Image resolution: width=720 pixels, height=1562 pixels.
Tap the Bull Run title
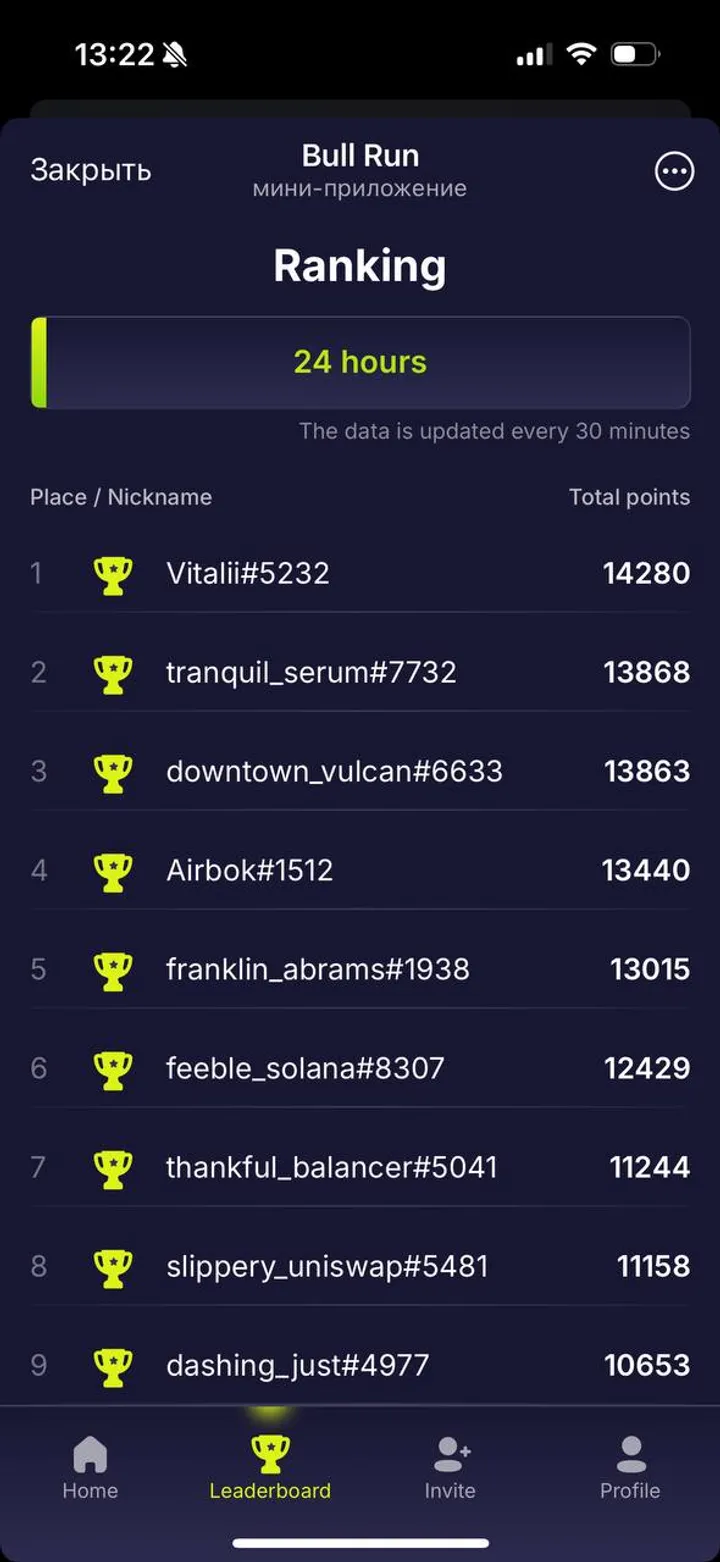[x=360, y=153]
